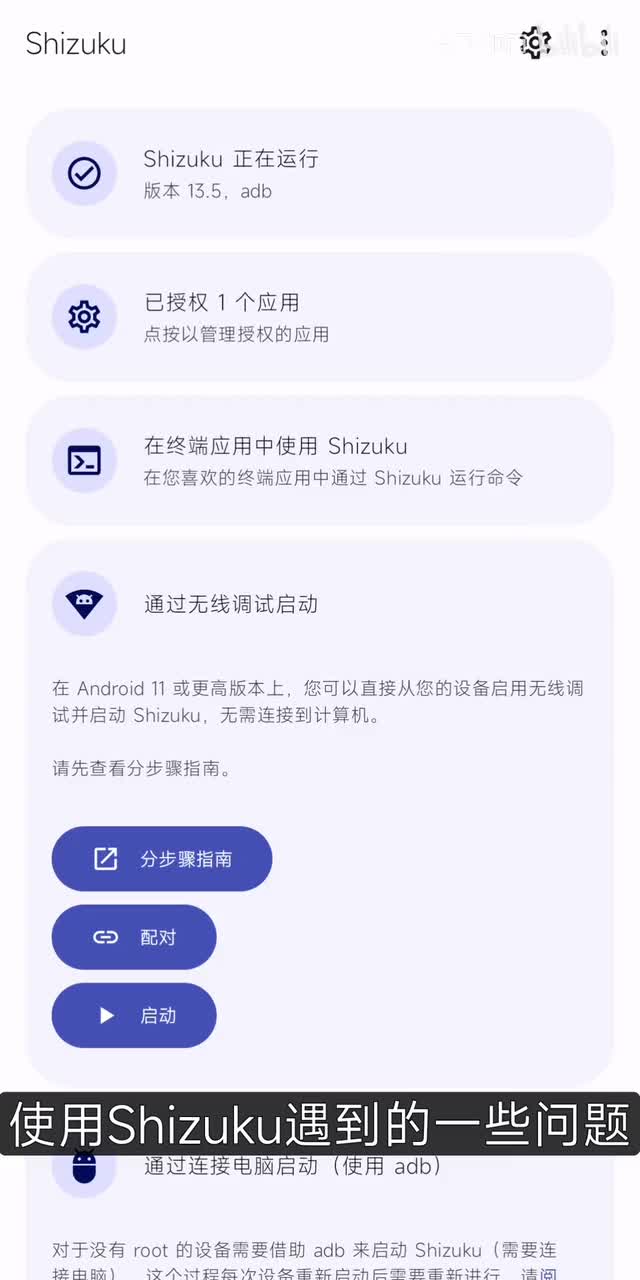Tap the 分步骤指南 button
This screenshot has height=1280, width=640.
click(x=161, y=859)
